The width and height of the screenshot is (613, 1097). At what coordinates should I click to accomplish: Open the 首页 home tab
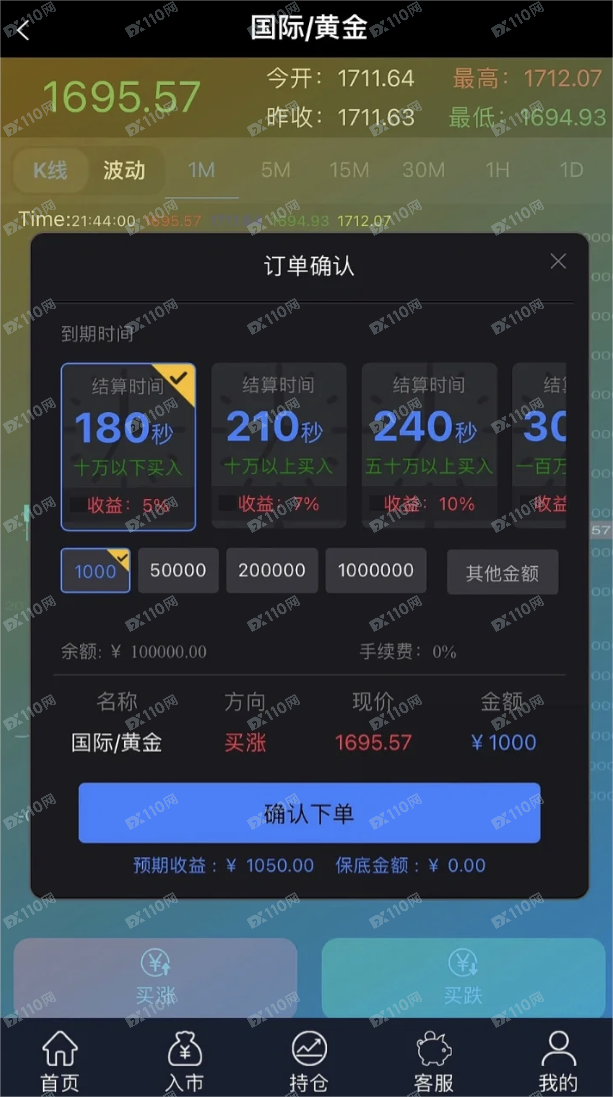coord(59,1062)
